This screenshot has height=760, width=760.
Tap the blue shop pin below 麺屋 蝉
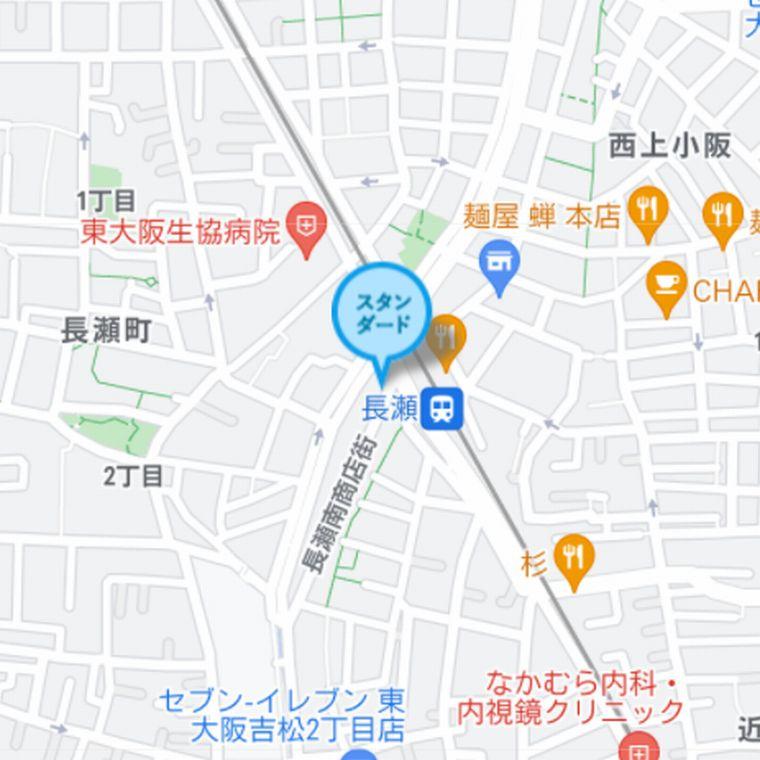500,264
